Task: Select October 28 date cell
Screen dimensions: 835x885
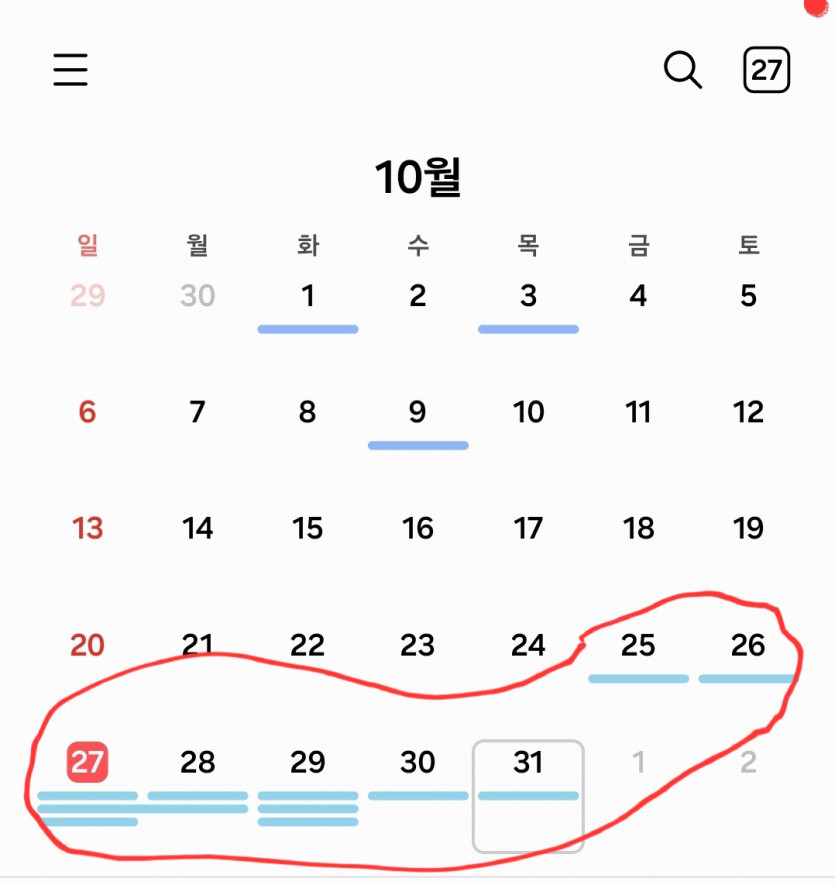Action: (198, 763)
